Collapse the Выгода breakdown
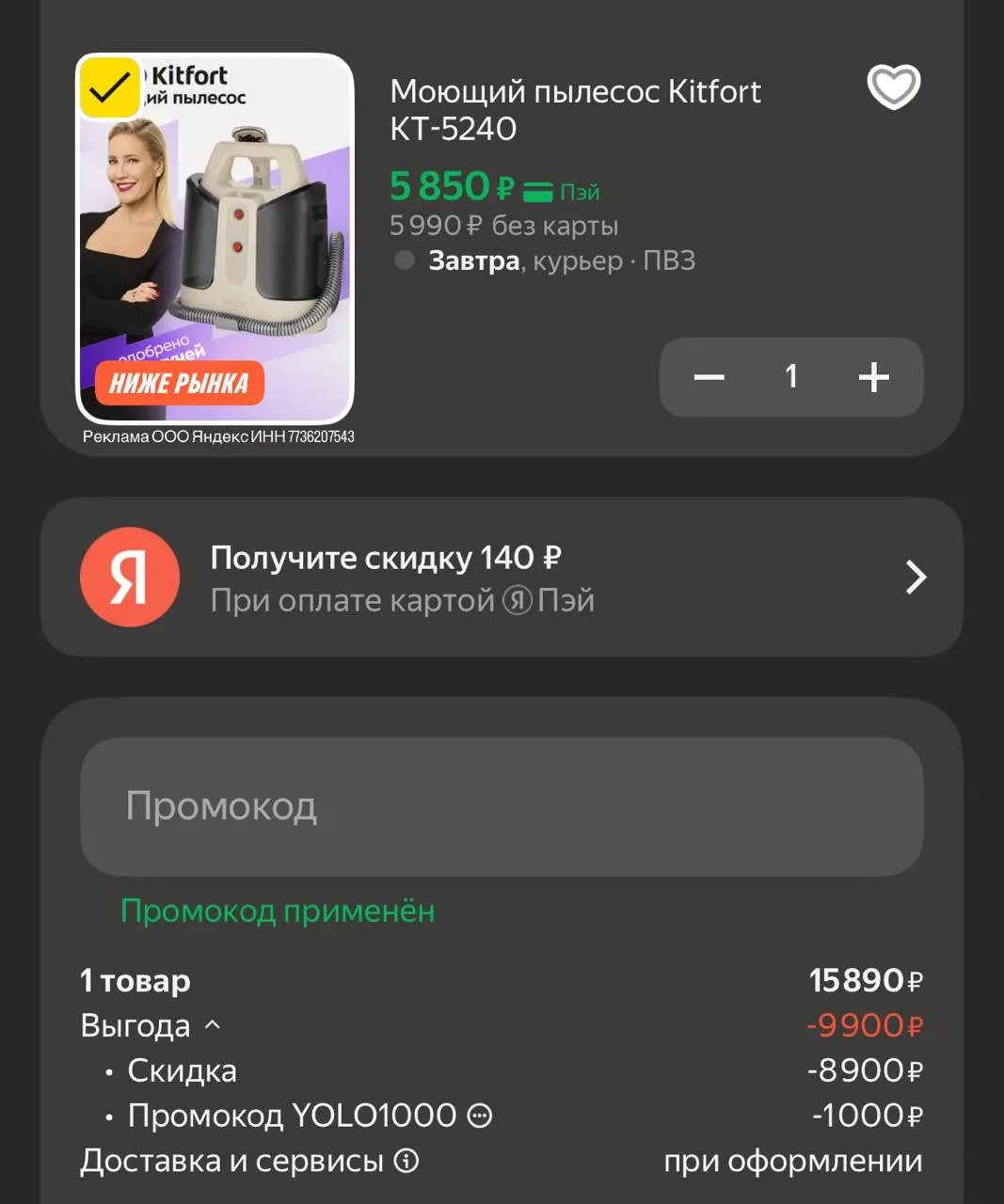Viewport: 1004px width, 1204px height. [213, 1024]
